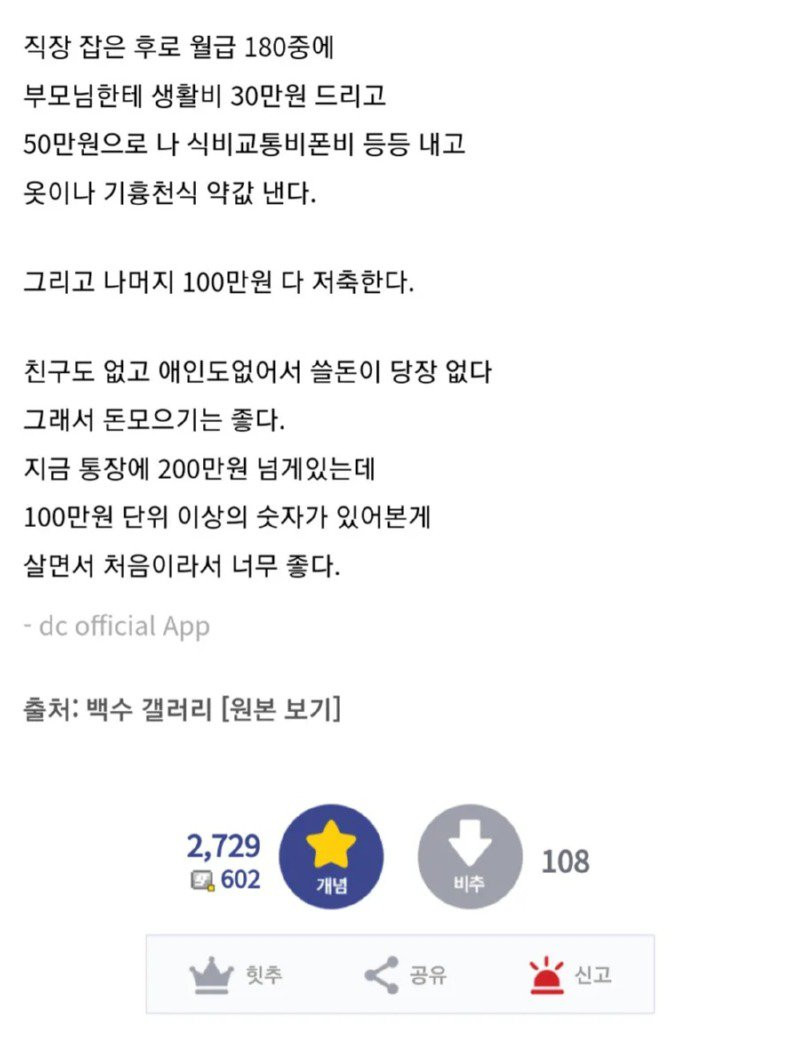The width and height of the screenshot is (800, 1038).
Task: Upvote the post with the 개념 star button
Action: coord(331,857)
